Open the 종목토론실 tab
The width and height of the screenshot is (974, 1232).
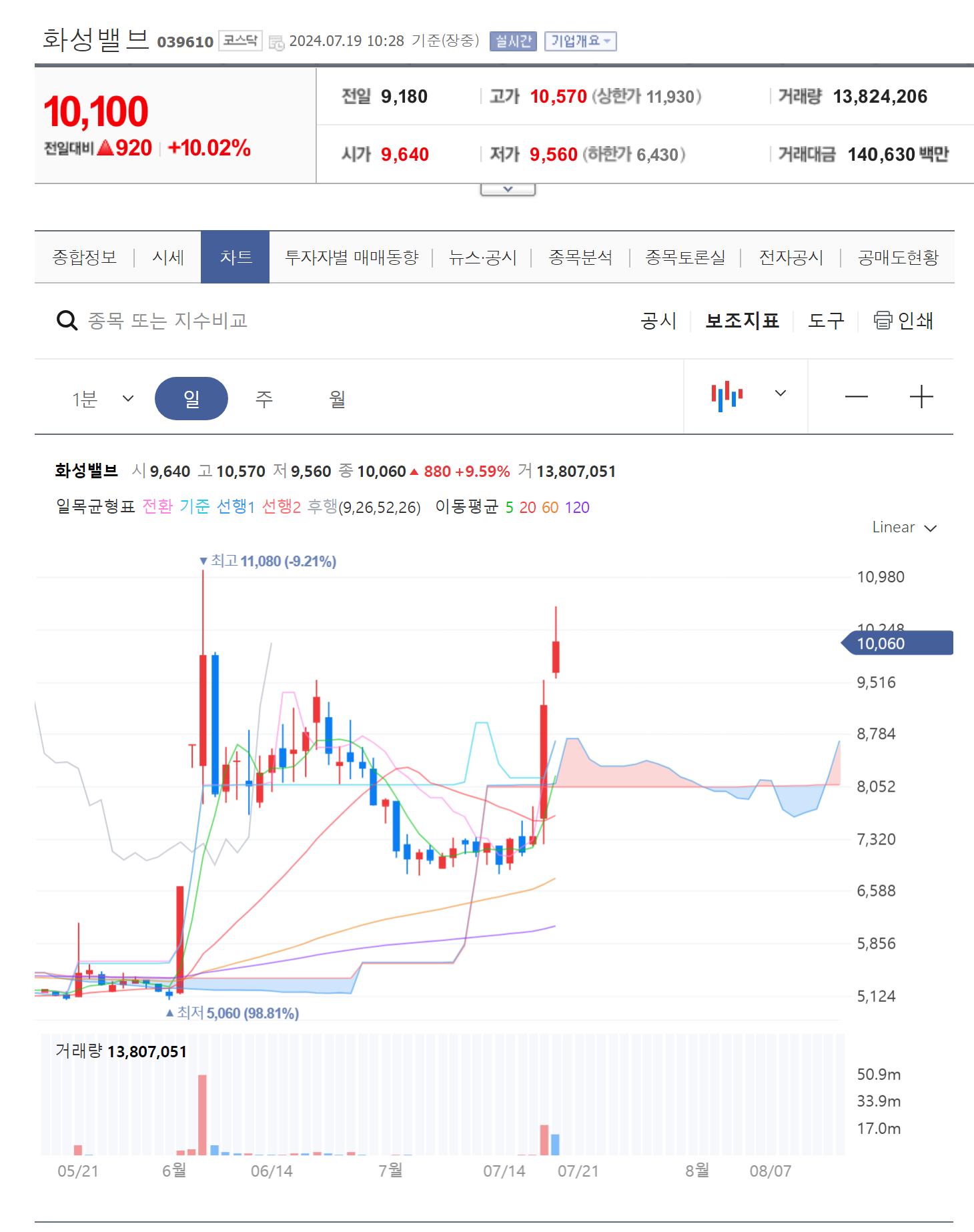(685, 257)
